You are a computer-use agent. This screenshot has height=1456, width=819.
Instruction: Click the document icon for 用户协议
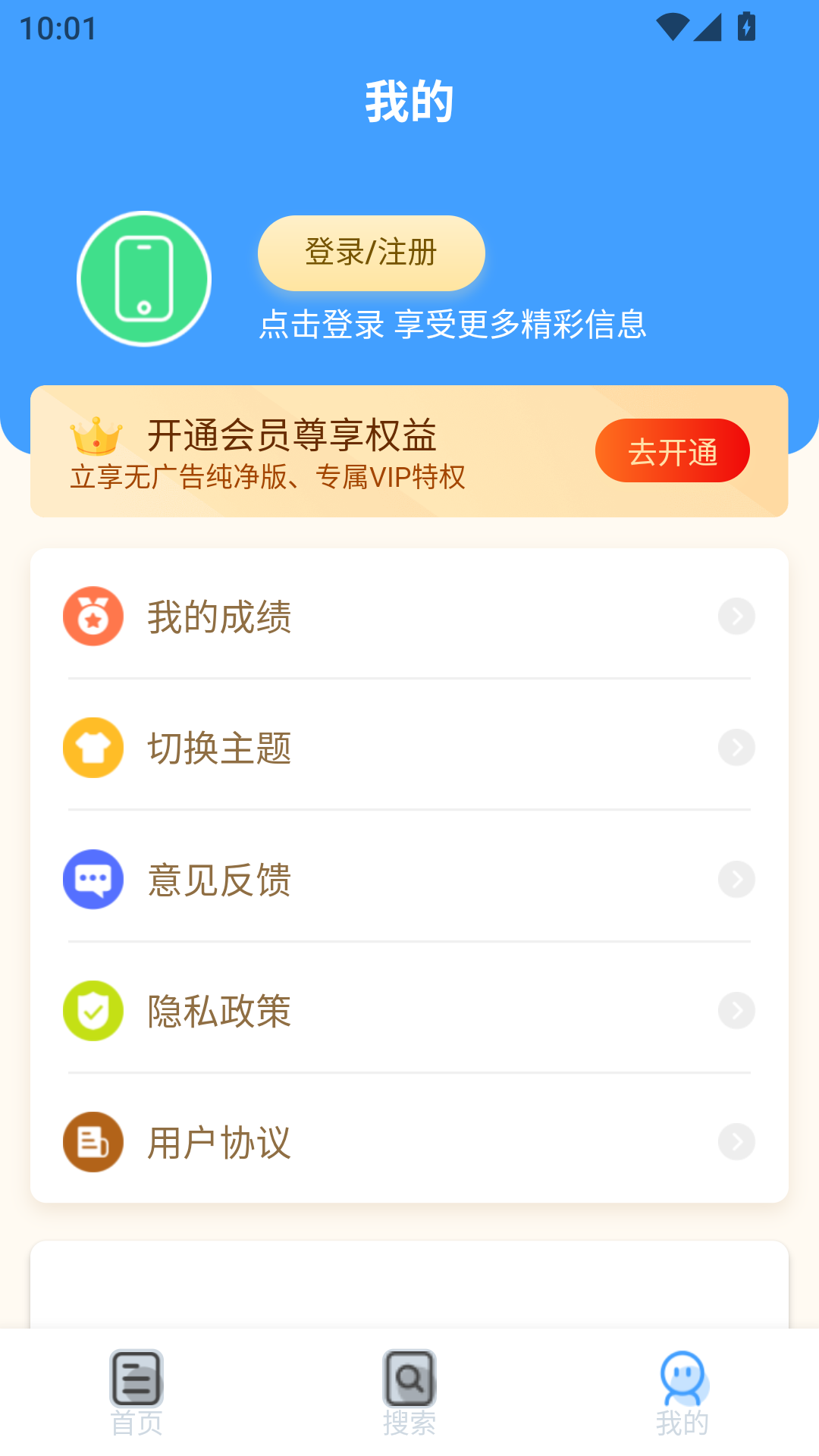pyautogui.click(x=93, y=1143)
